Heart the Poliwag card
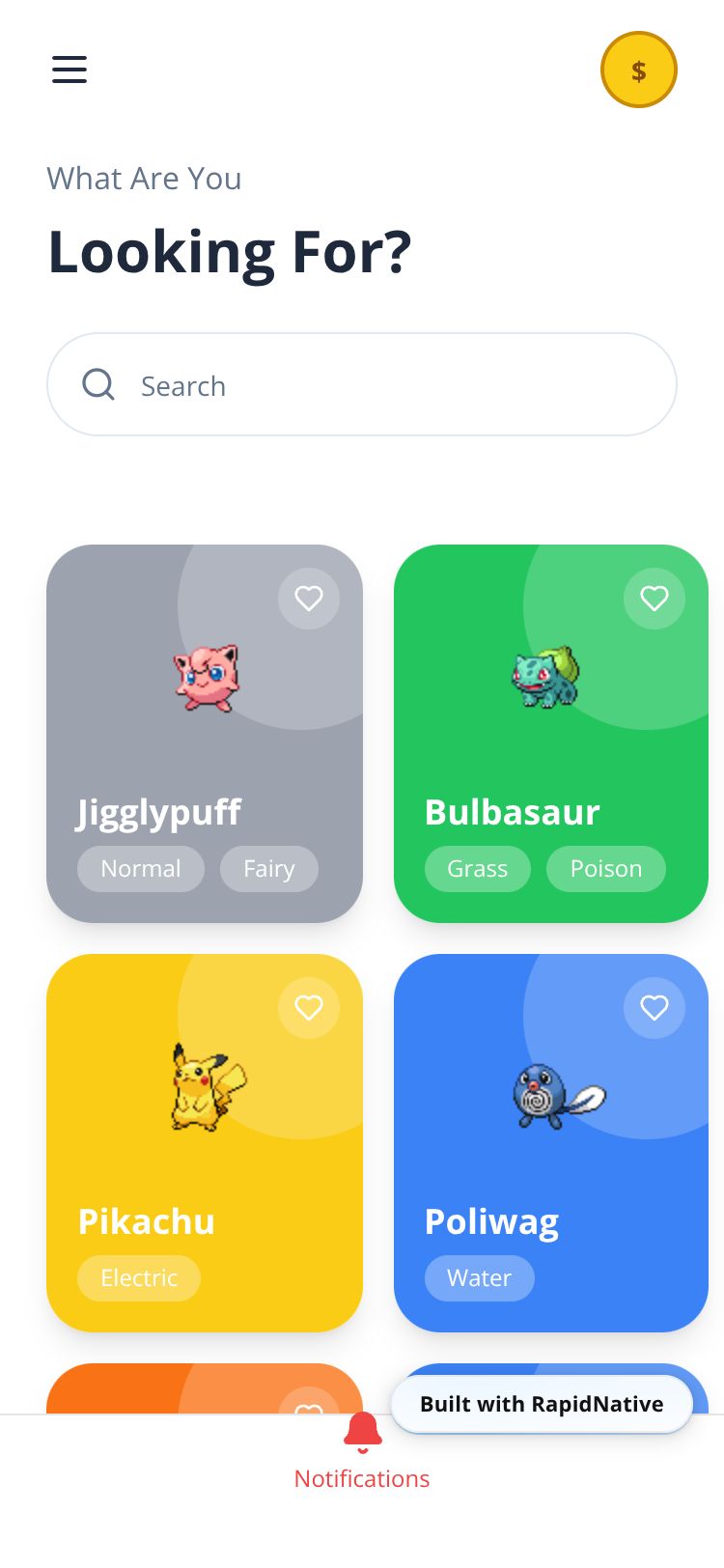Viewport: 724px width, 1568px height. (x=654, y=1008)
